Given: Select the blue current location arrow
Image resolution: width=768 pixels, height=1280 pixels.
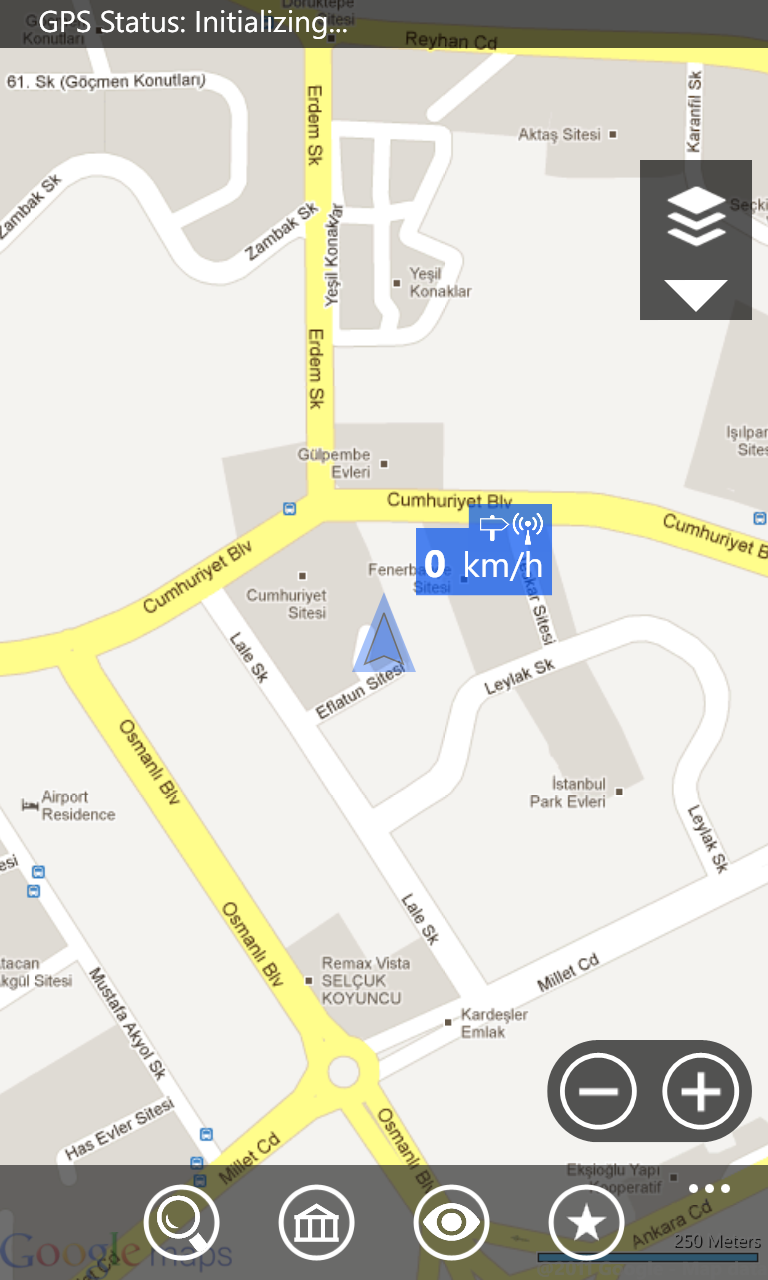Looking at the screenshot, I should [384, 633].
